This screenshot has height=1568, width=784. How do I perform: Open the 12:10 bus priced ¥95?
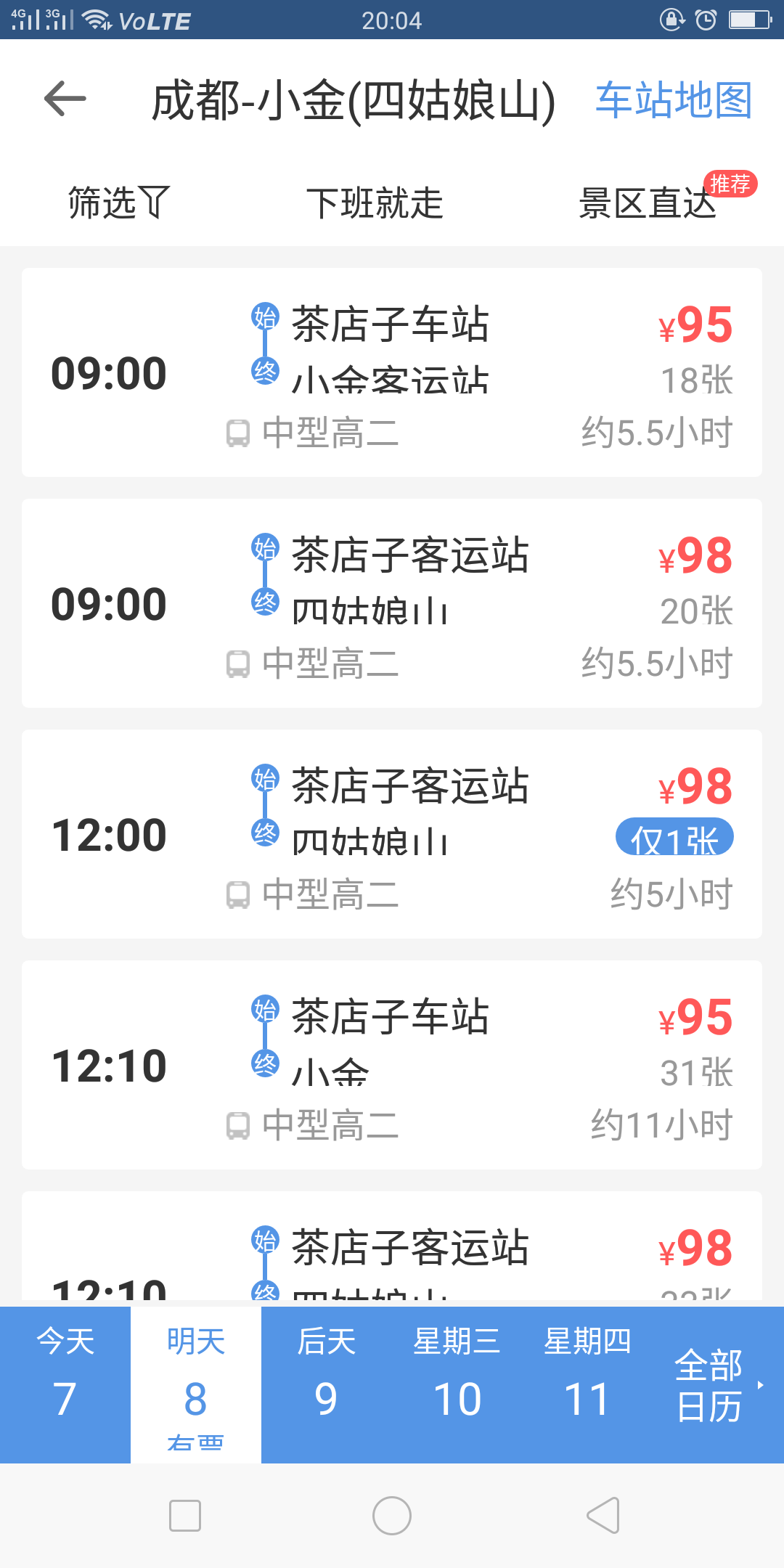click(392, 1065)
